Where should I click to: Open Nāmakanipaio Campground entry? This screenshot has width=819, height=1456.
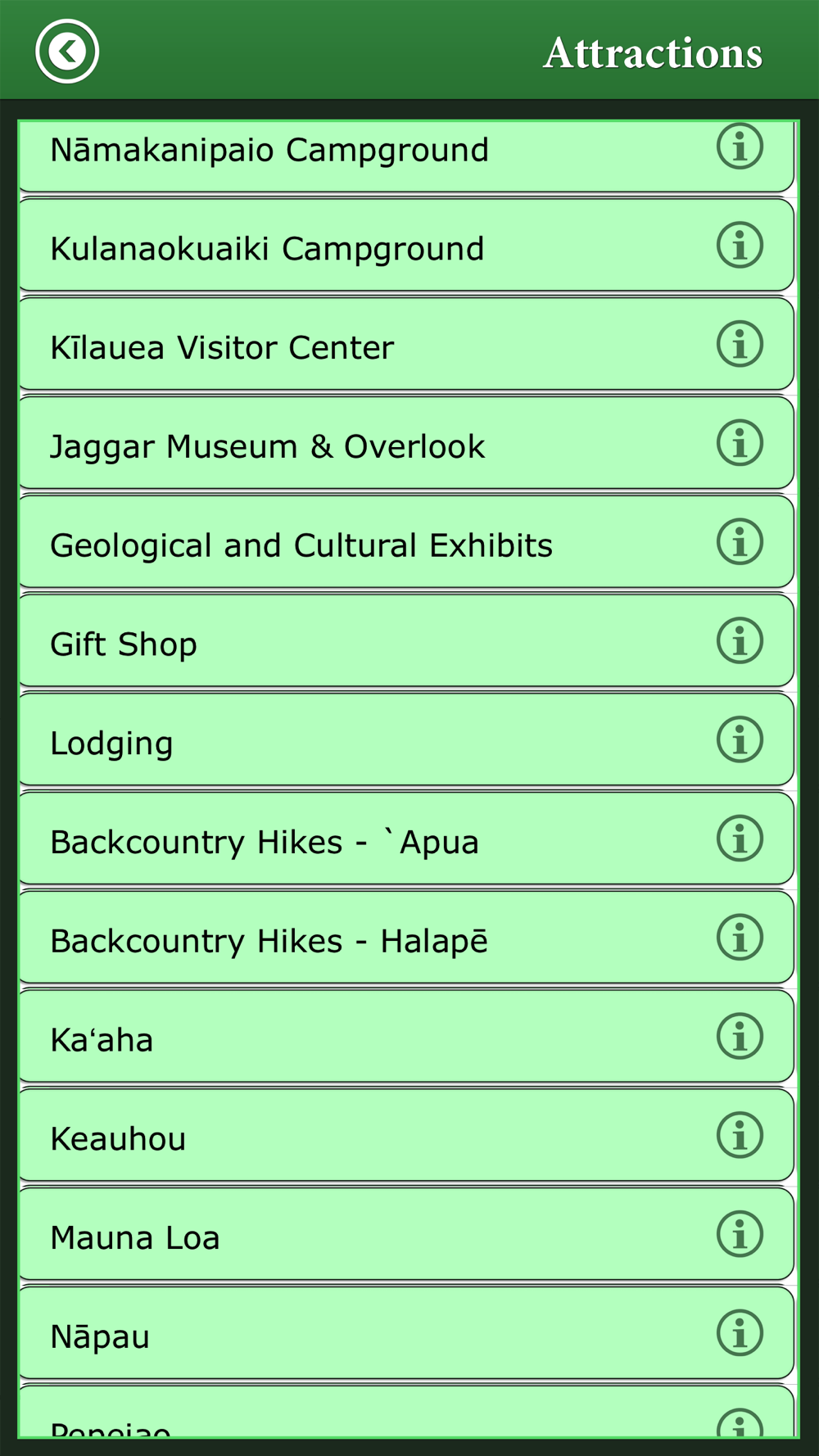click(406, 156)
